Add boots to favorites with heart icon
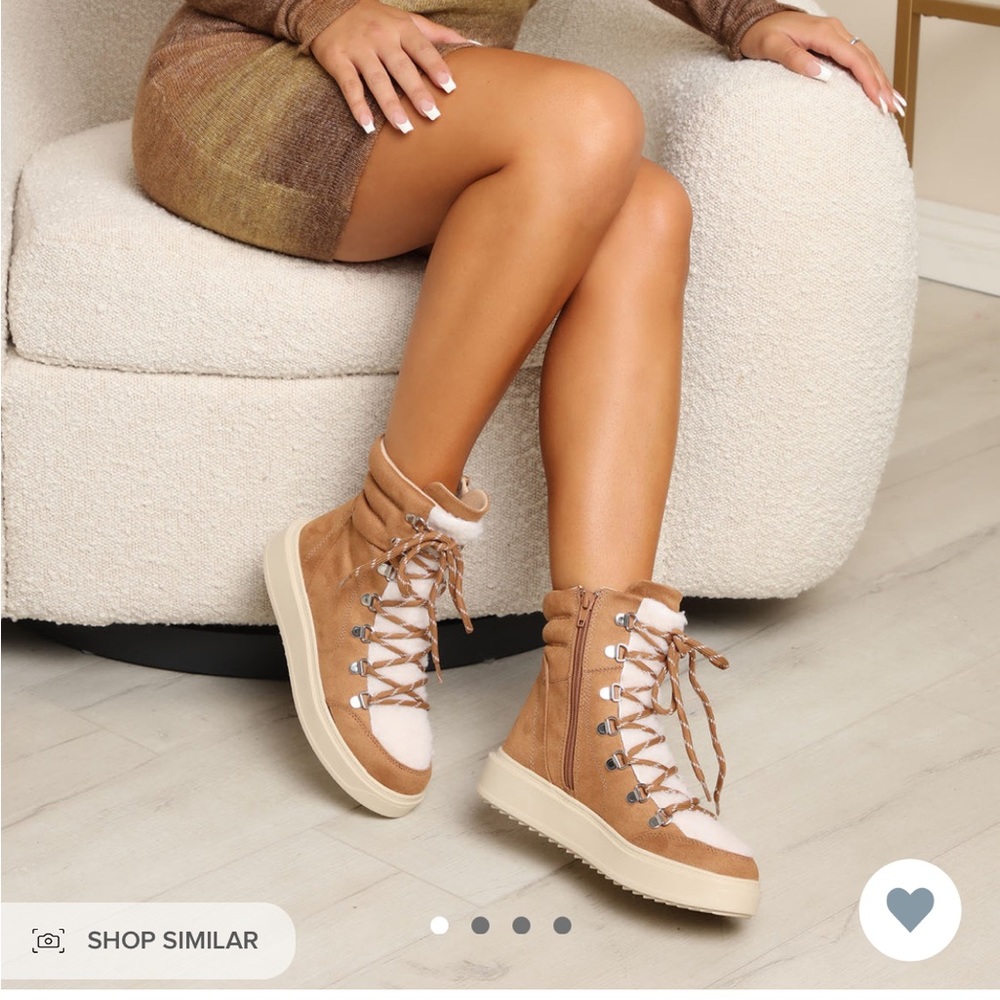Viewport: 1000px width, 1000px height. (910, 909)
